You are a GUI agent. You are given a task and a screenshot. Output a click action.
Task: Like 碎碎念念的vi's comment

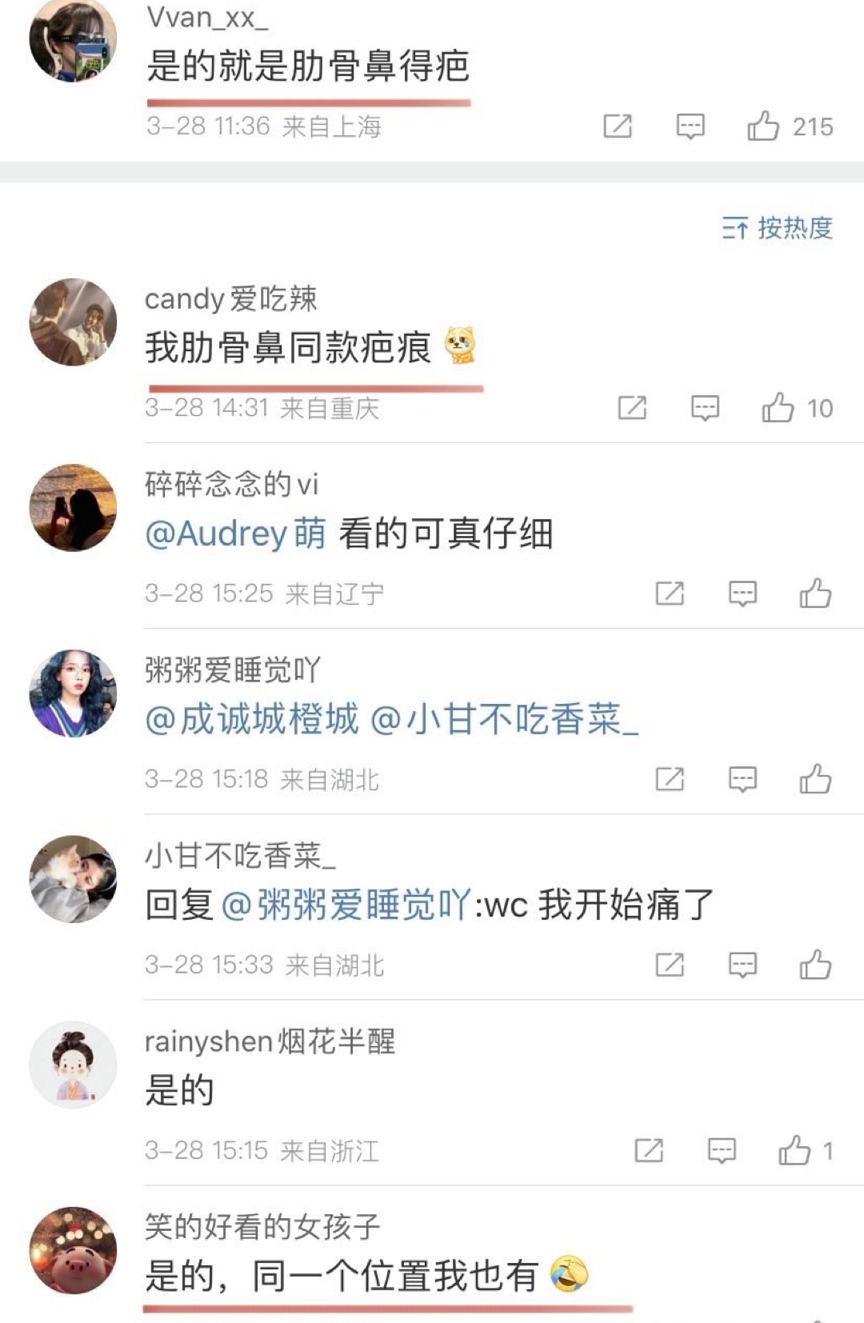[815, 591]
